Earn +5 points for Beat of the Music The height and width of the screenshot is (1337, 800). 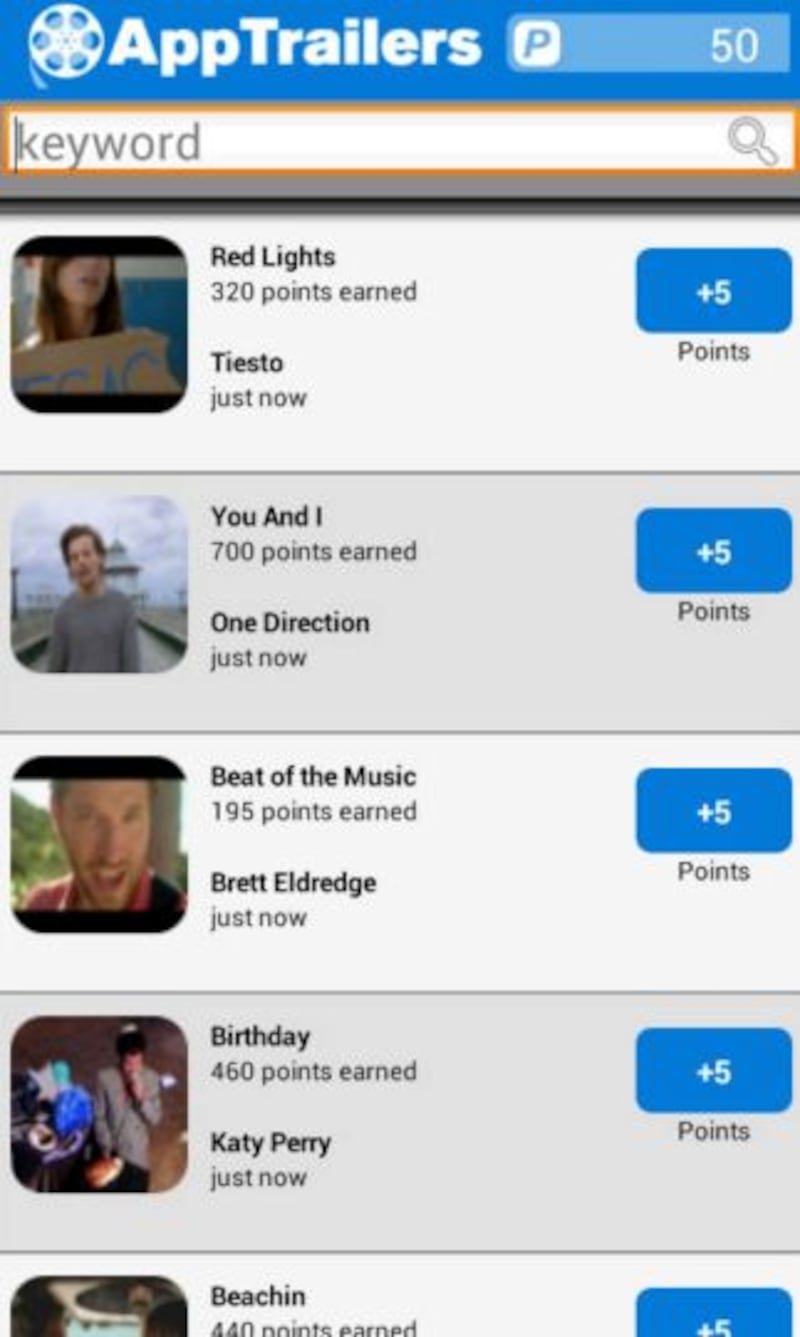click(713, 811)
